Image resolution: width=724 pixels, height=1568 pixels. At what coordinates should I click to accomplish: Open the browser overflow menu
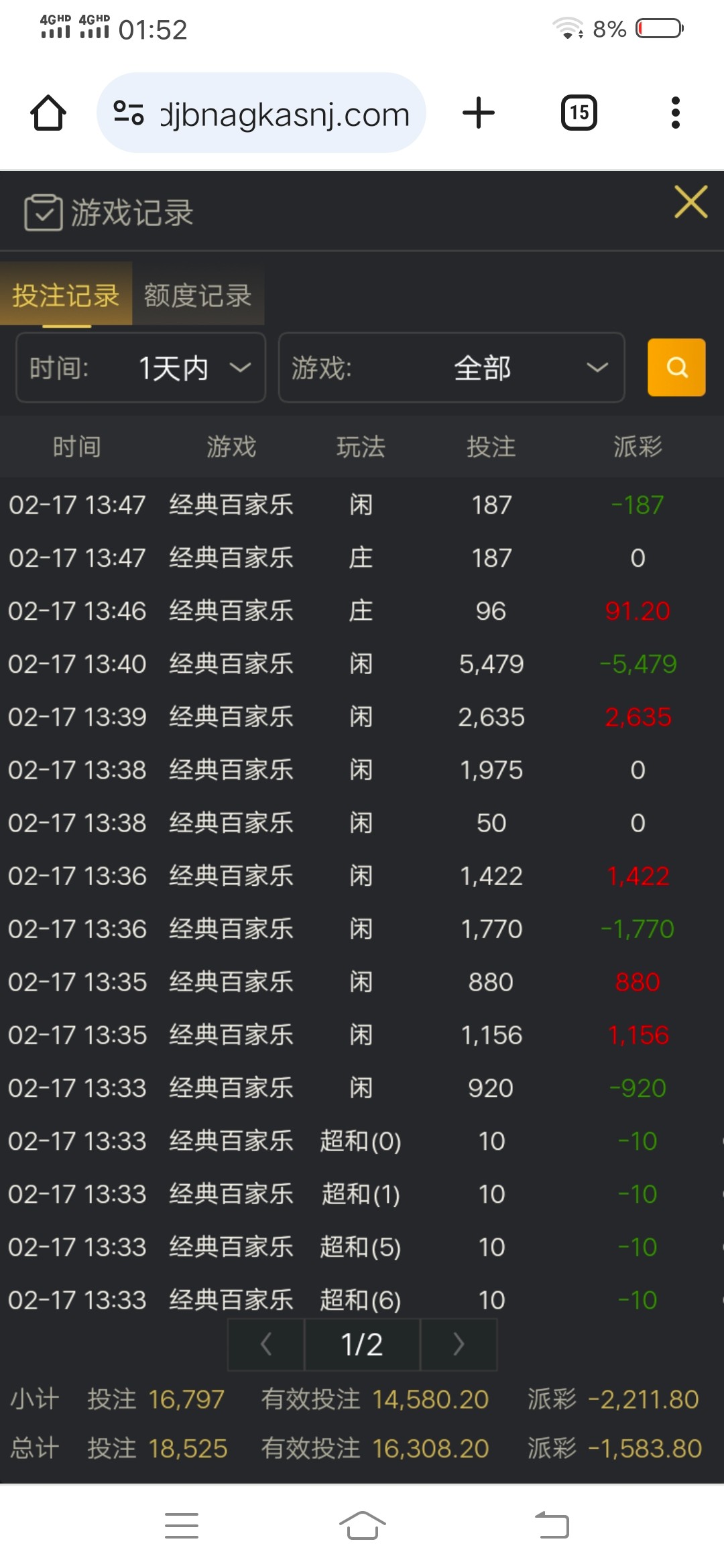(675, 113)
